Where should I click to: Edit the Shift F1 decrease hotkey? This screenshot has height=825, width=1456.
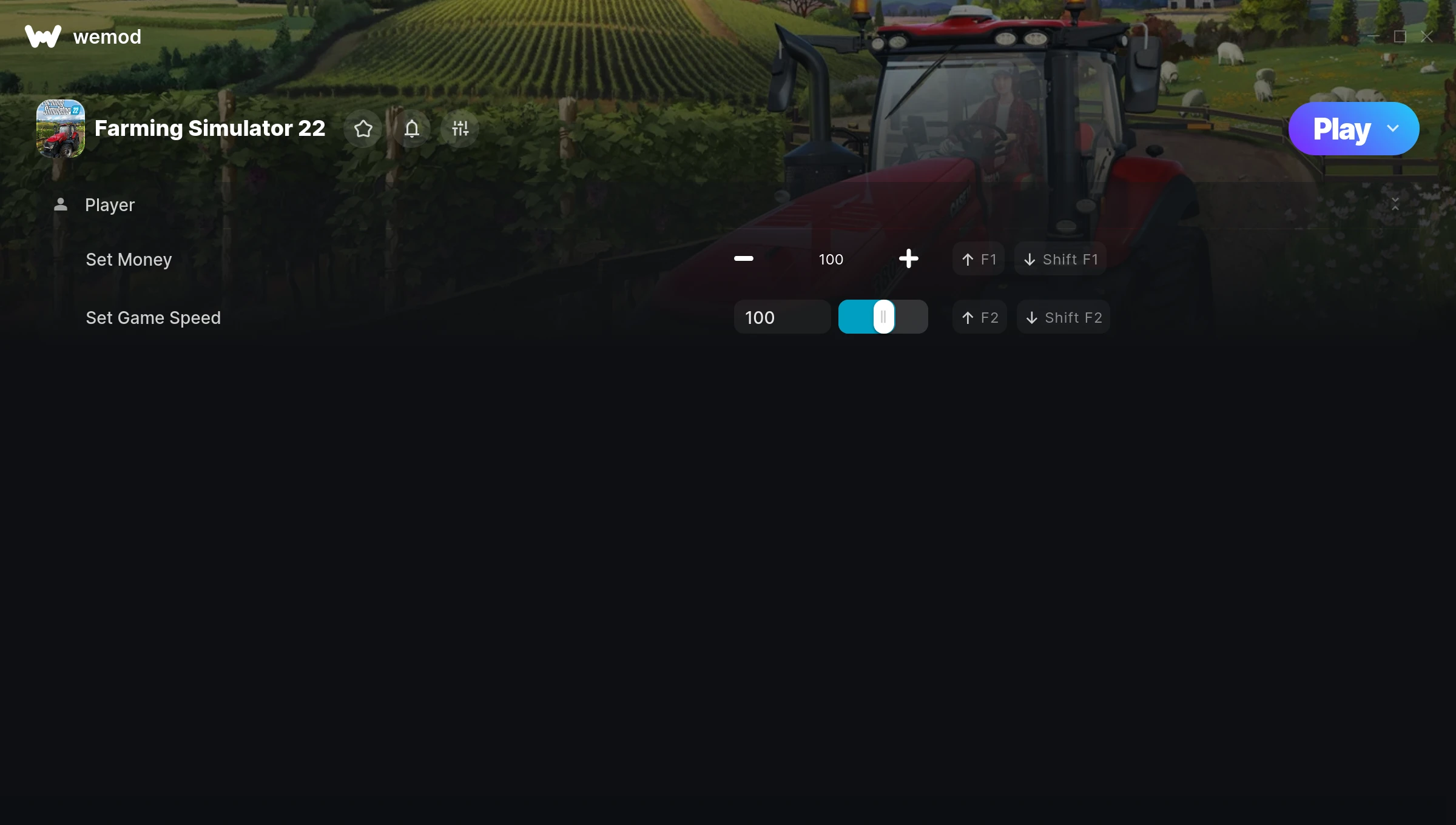pos(1060,259)
